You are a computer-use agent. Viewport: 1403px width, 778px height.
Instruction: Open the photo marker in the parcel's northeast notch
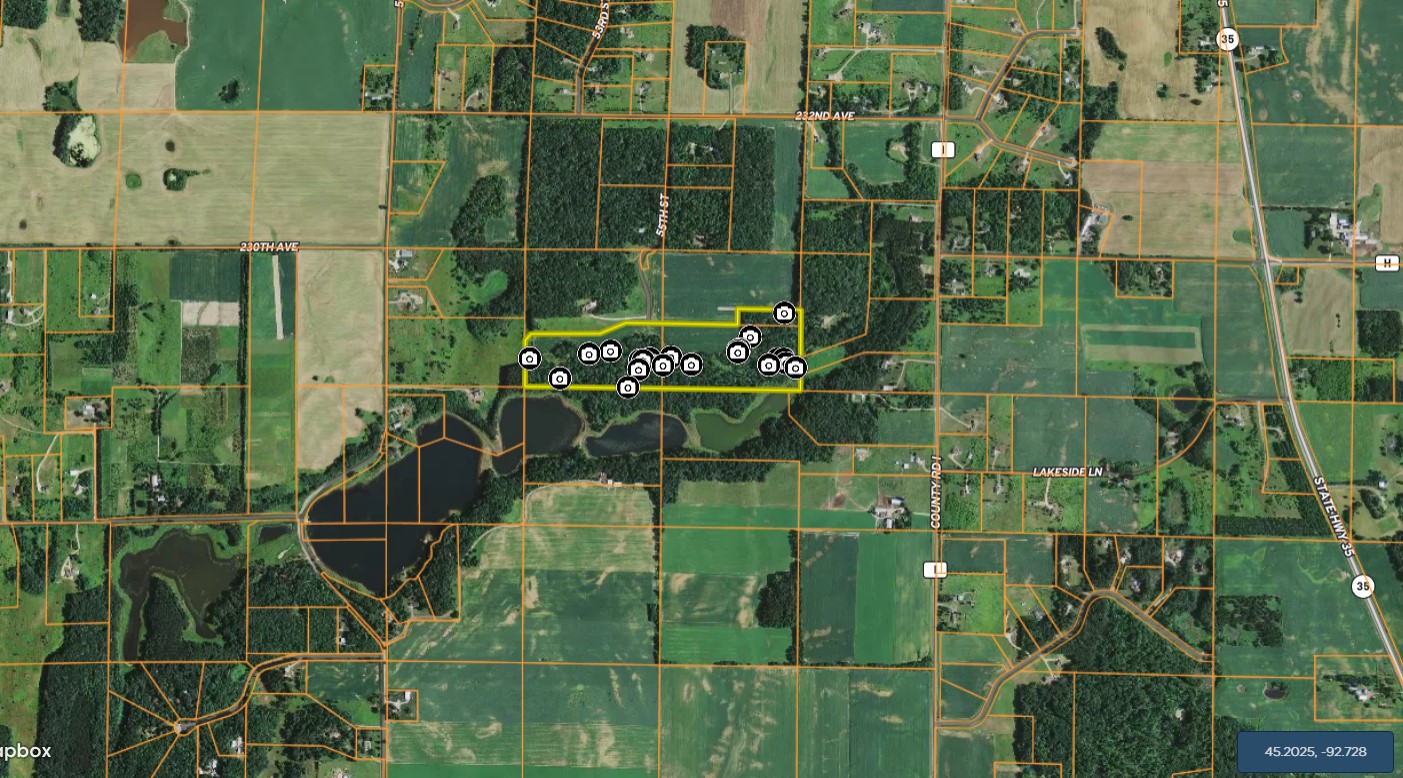click(784, 313)
